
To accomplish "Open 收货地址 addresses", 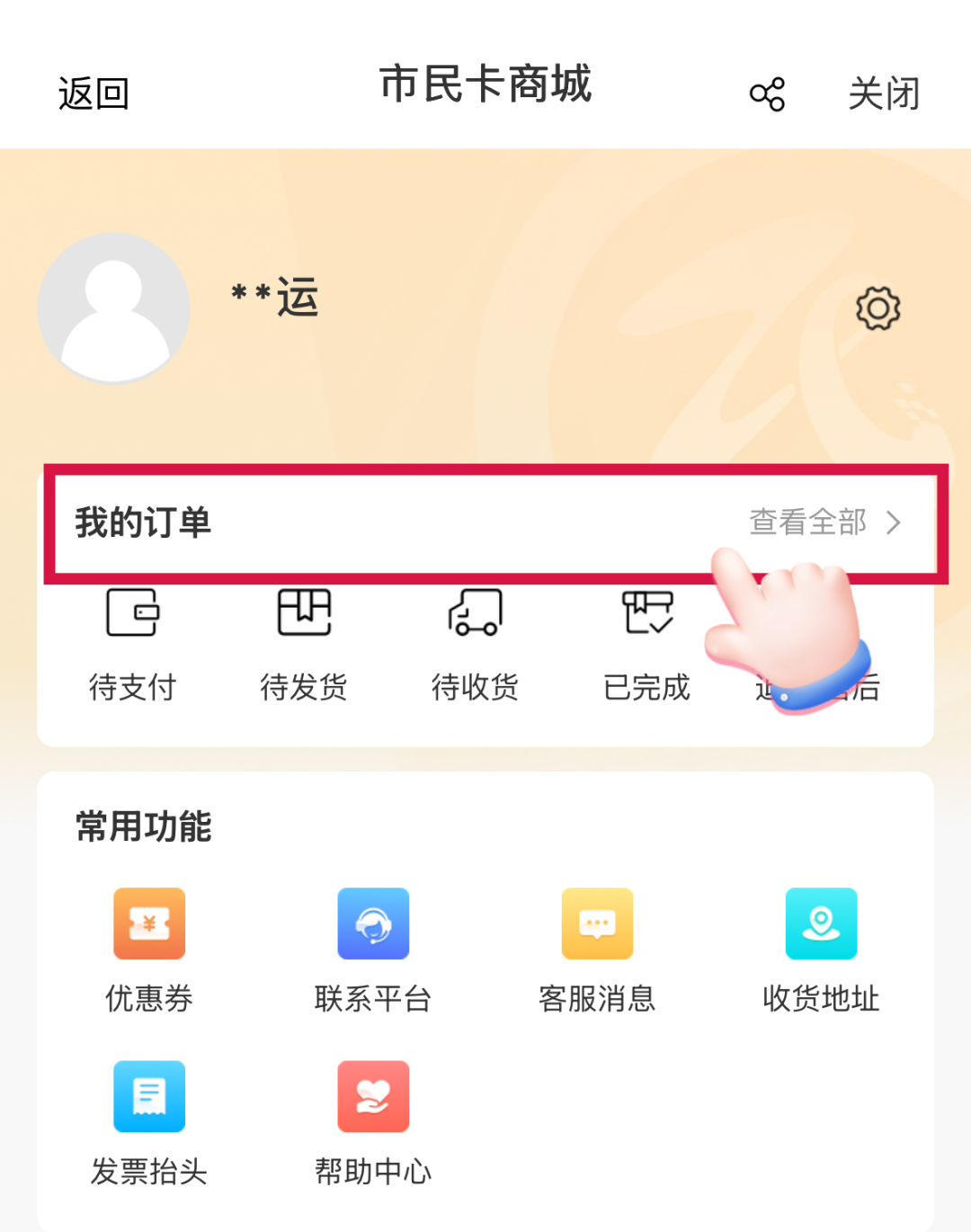I will pyautogui.click(x=821, y=949).
